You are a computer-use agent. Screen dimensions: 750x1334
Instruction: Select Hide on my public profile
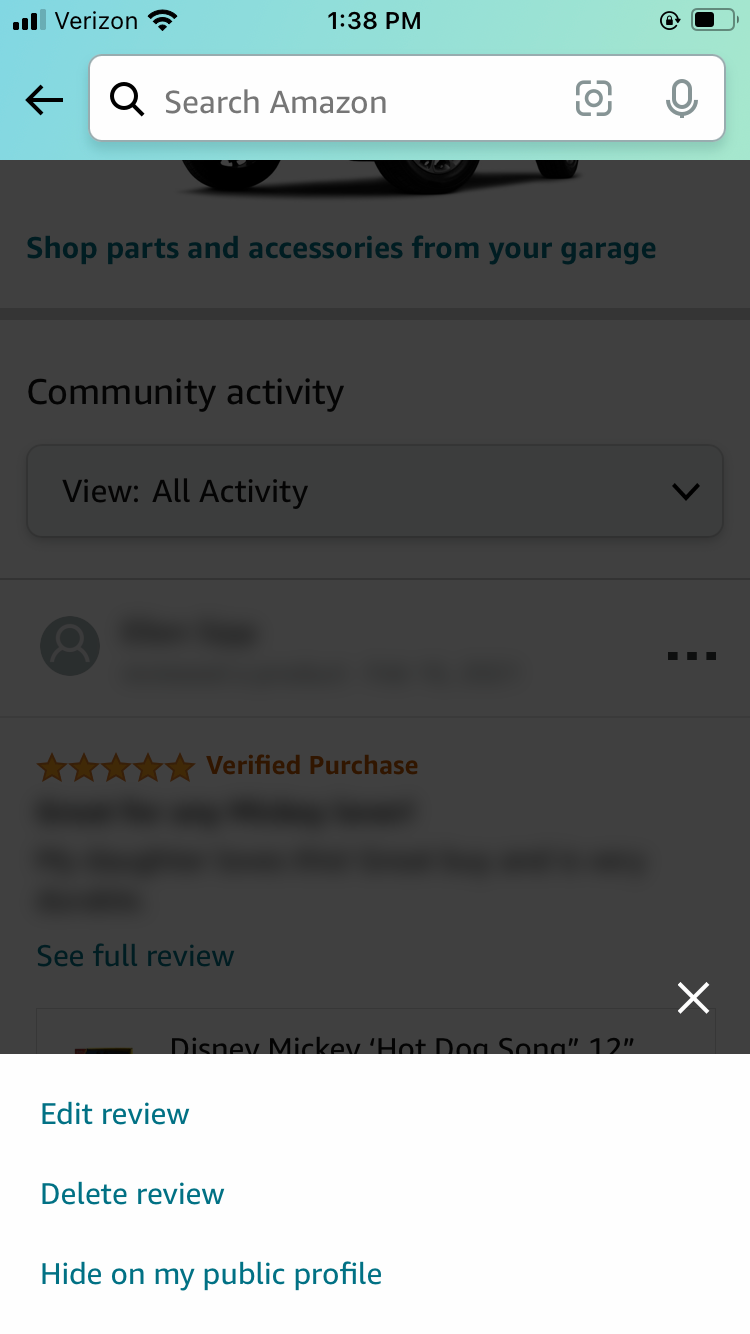[x=211, y=1274]
